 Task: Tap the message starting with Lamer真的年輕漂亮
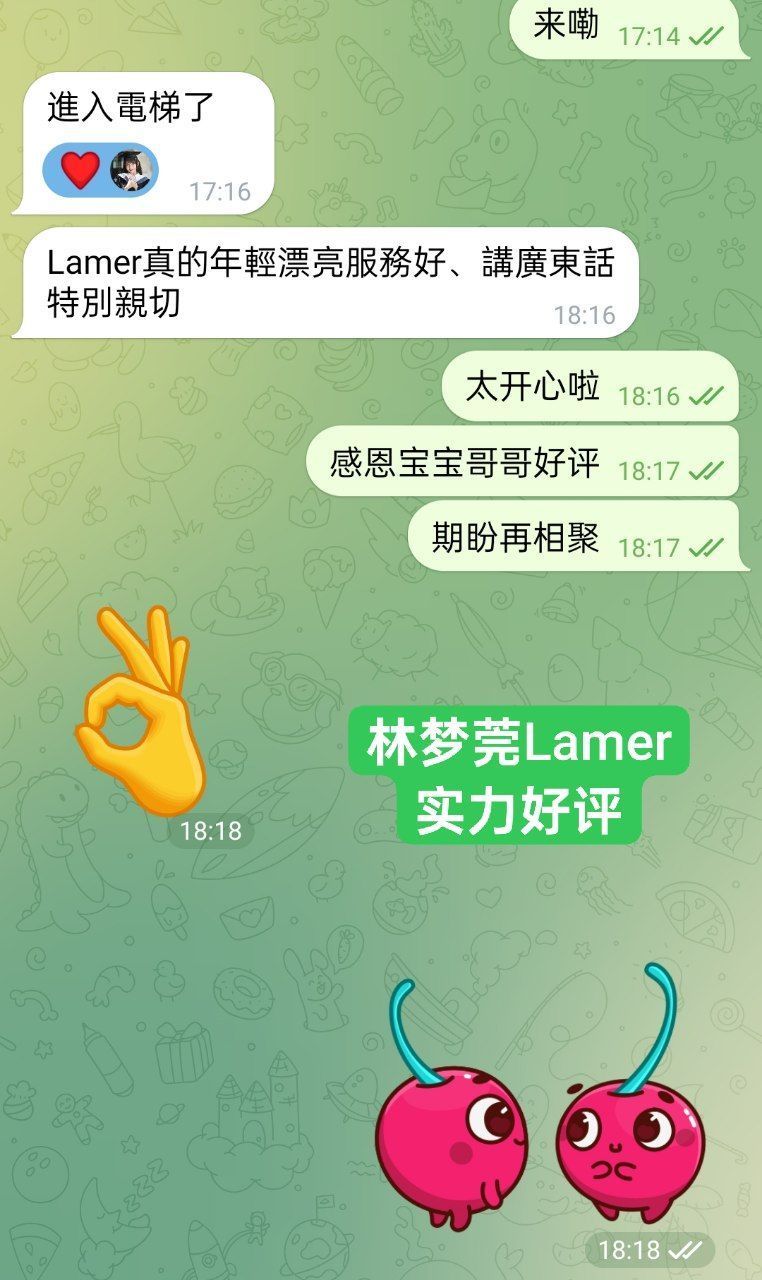click(325, 282)
